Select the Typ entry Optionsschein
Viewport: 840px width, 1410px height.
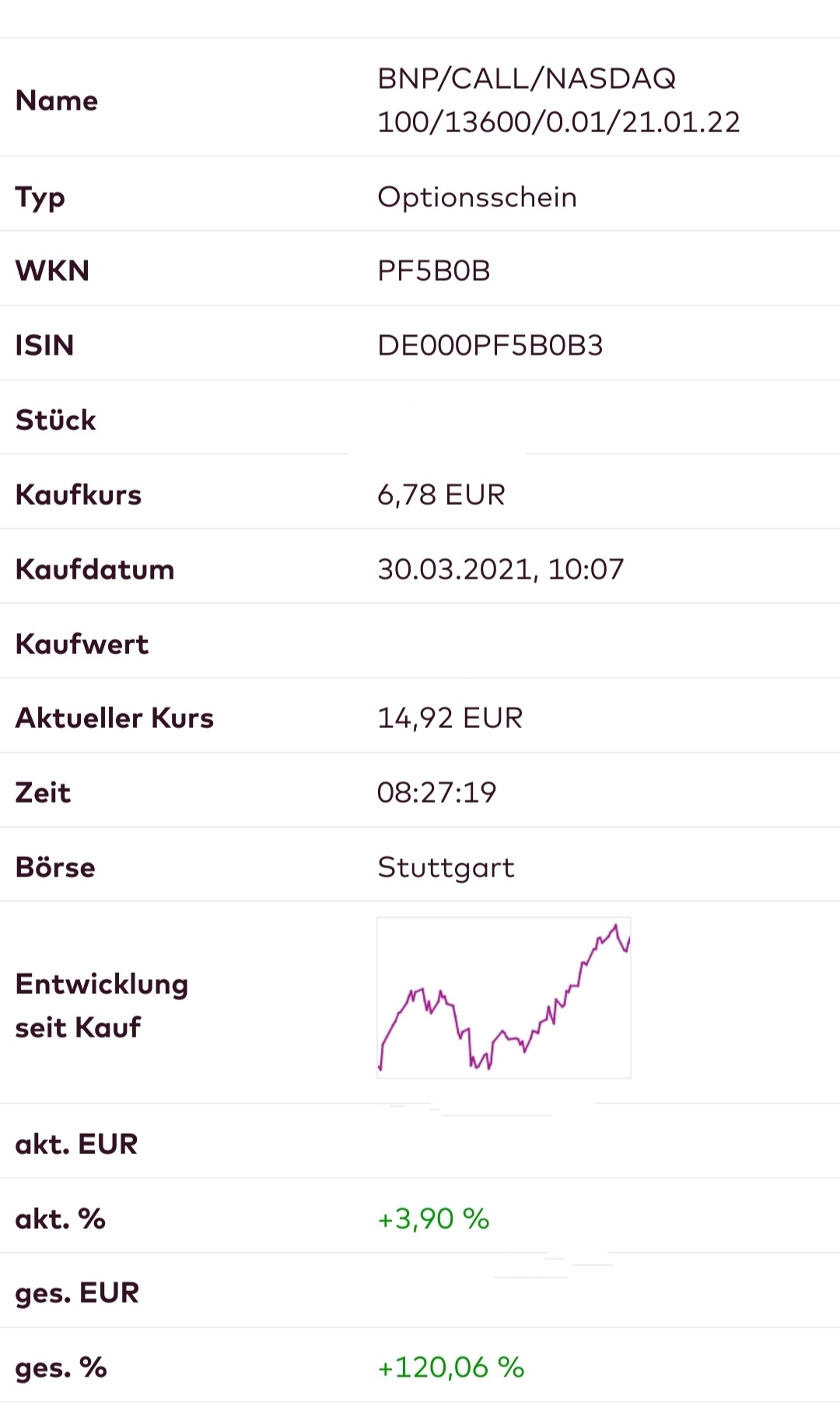pyautogui.click(x=476, y=196)
